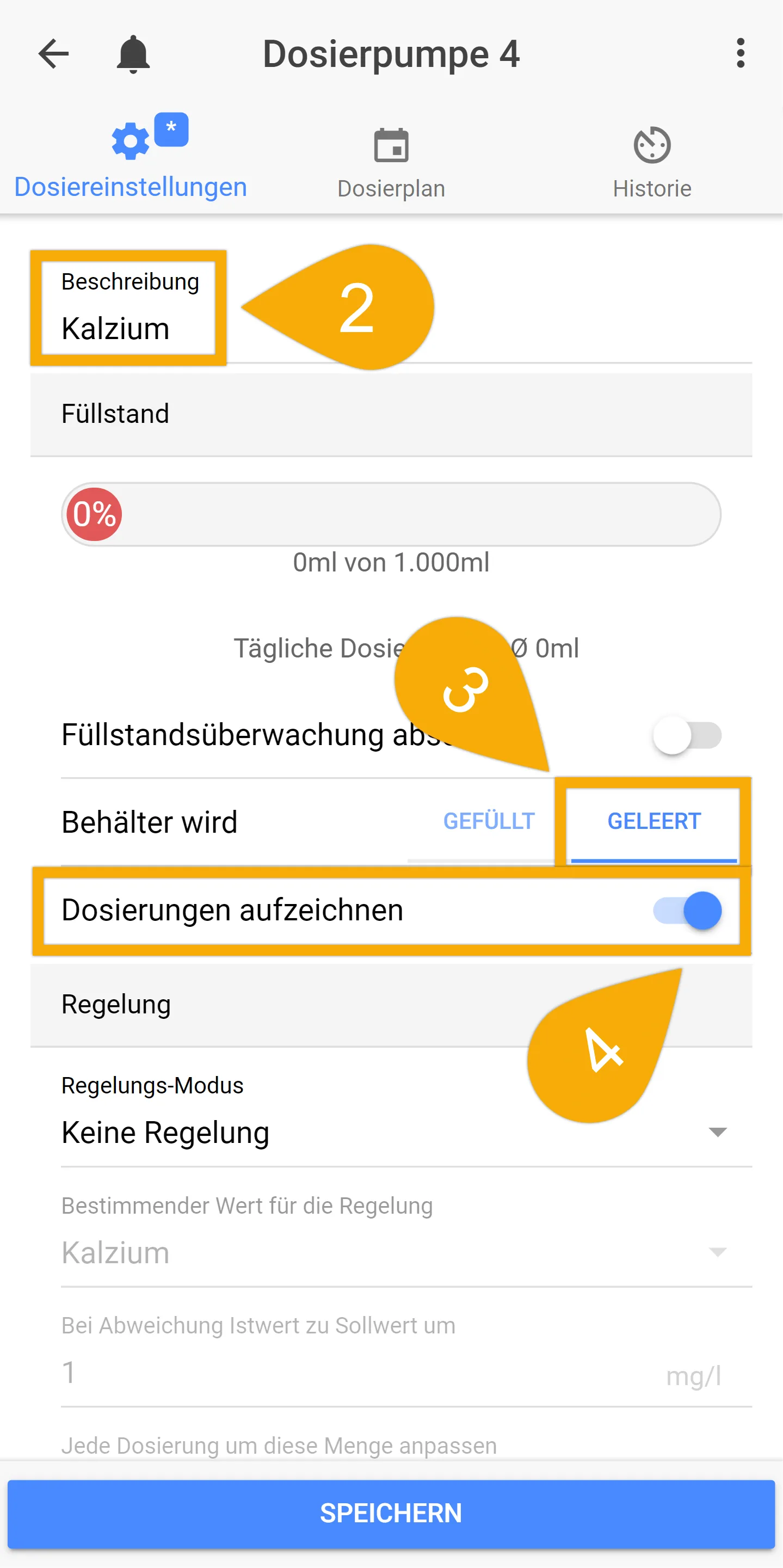The height and width of the screenshot is (1568, 783).
Task: Tap SPEICHERN to save settings
Action: [391, 1513]
